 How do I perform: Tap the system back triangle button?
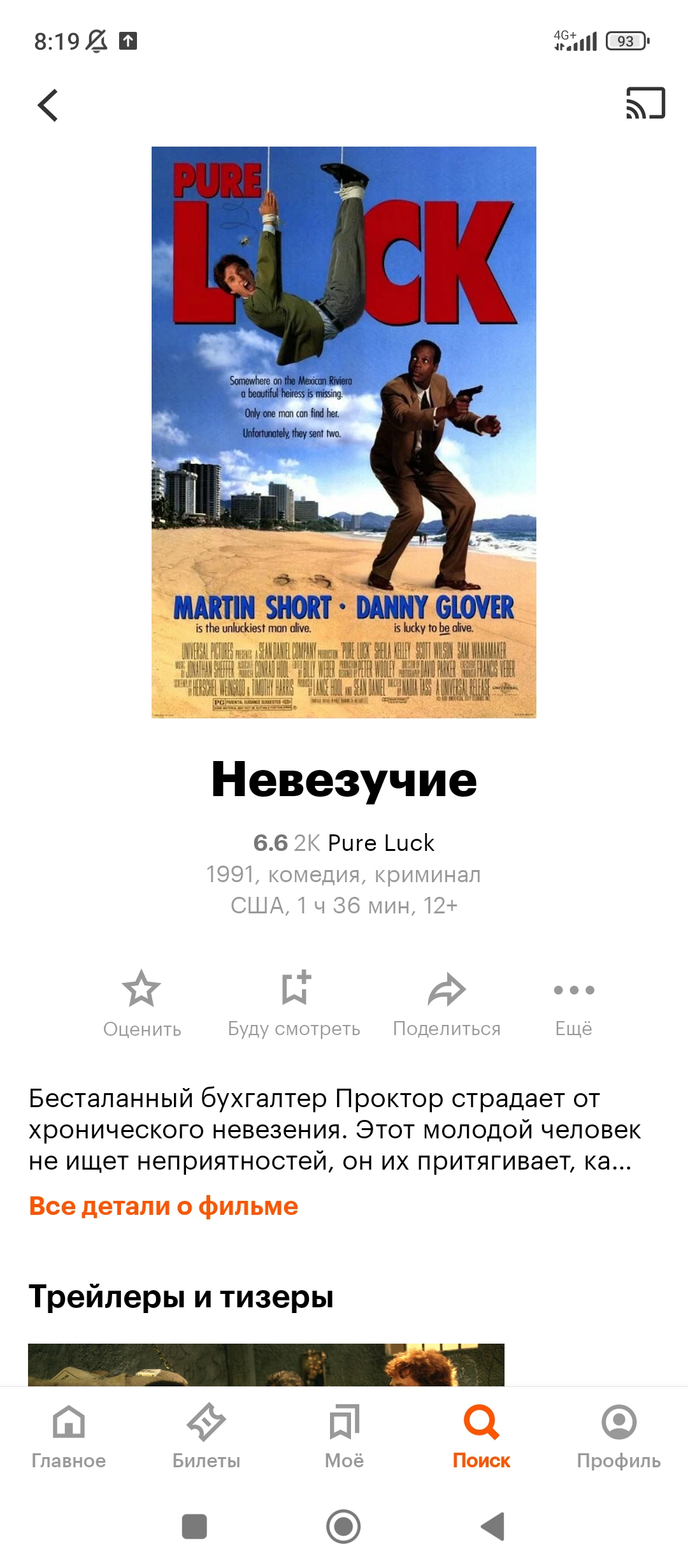[x=493, y=1527]
